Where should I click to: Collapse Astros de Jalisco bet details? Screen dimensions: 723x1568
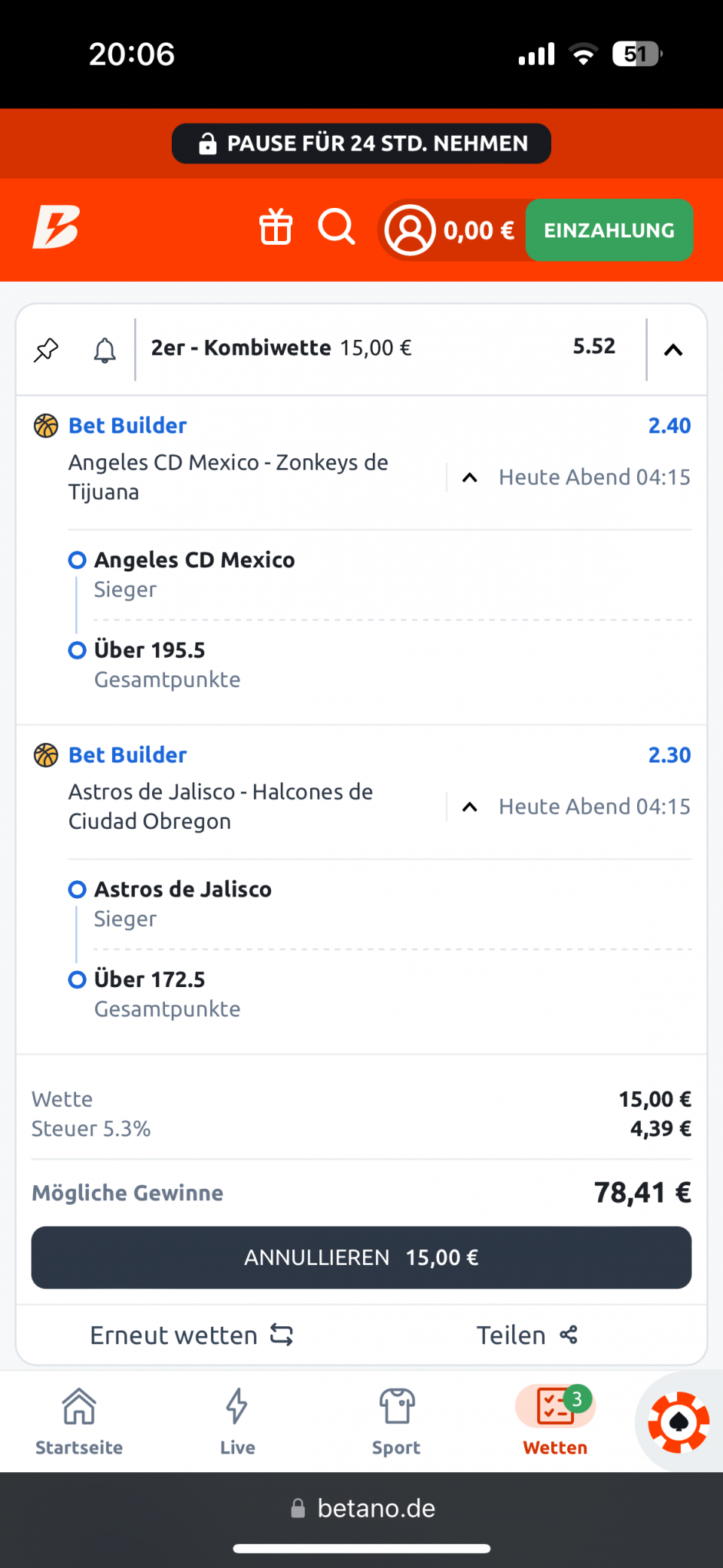[470, 806]
